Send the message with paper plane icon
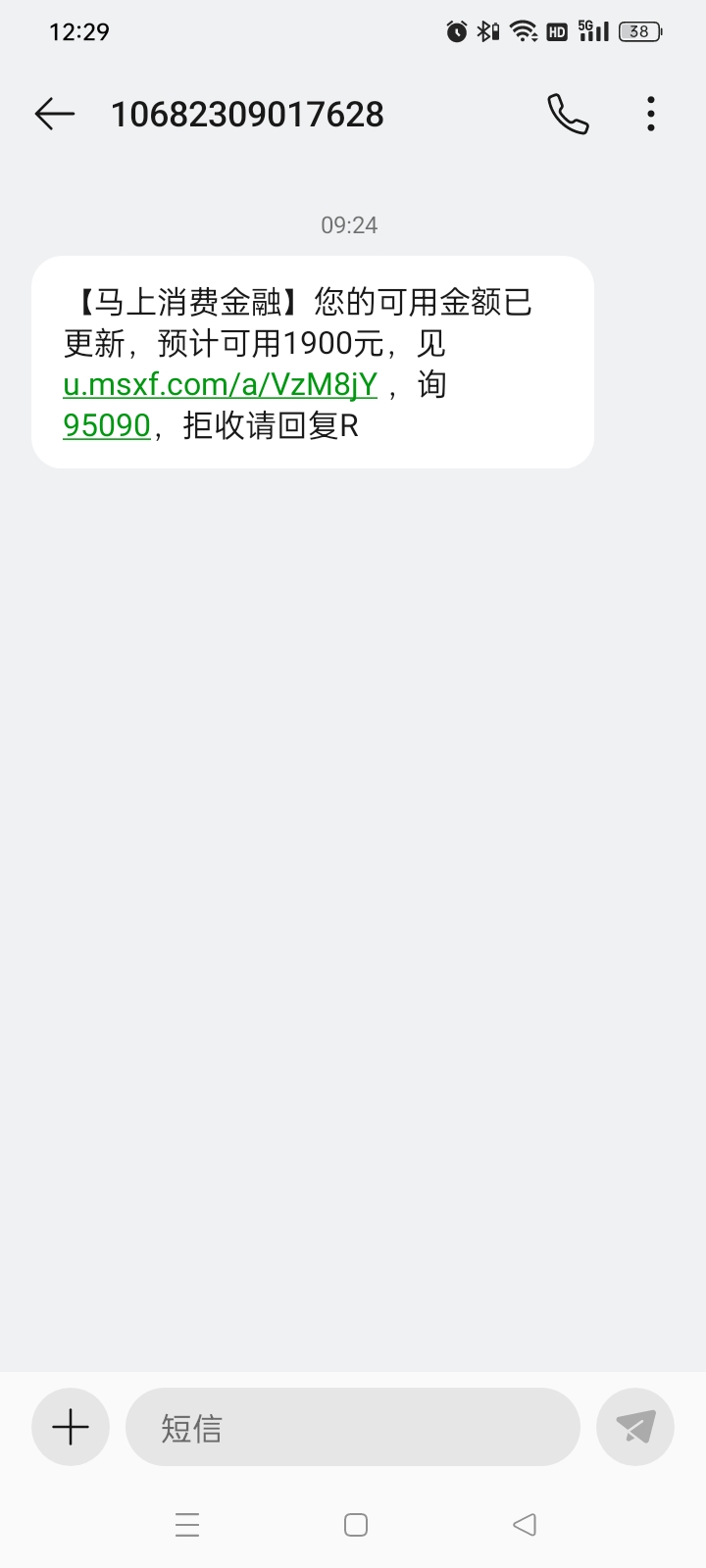 [x=635, y=1427]
